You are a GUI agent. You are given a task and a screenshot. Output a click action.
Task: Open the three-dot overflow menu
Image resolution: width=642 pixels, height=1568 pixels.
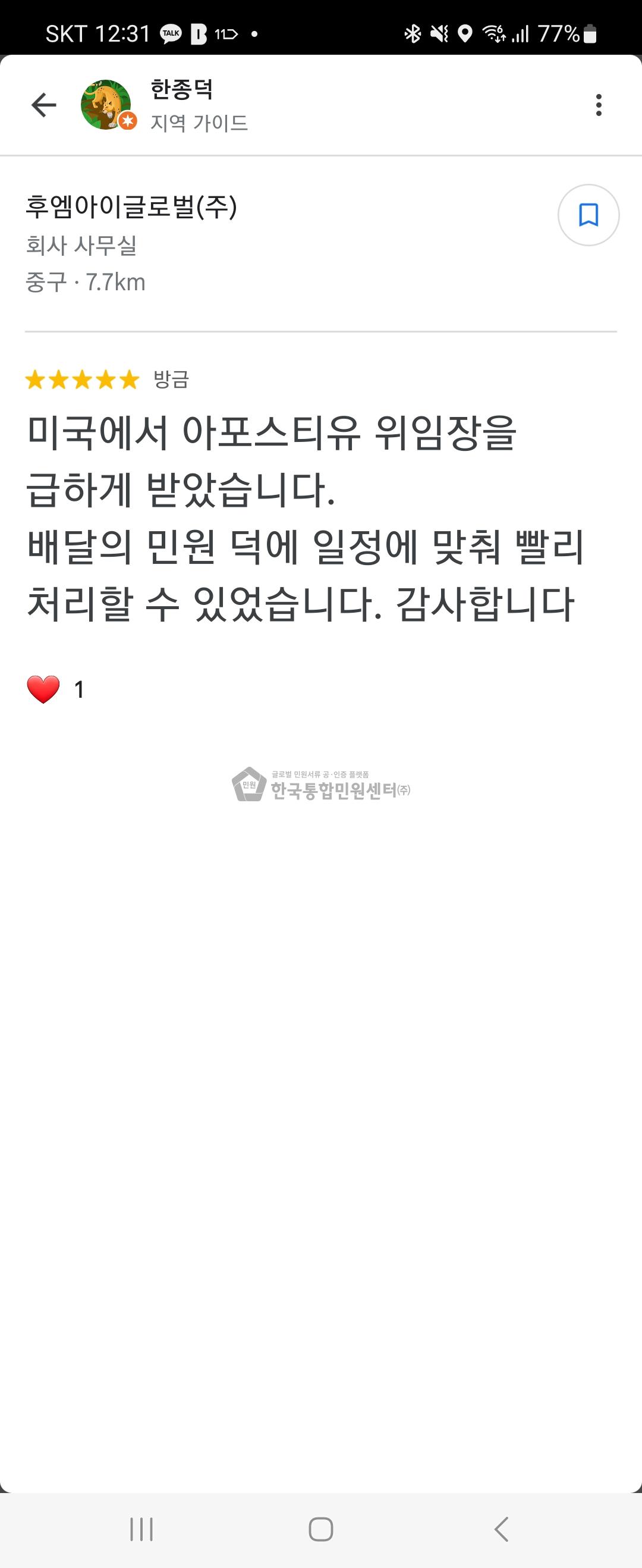[599, 105]
